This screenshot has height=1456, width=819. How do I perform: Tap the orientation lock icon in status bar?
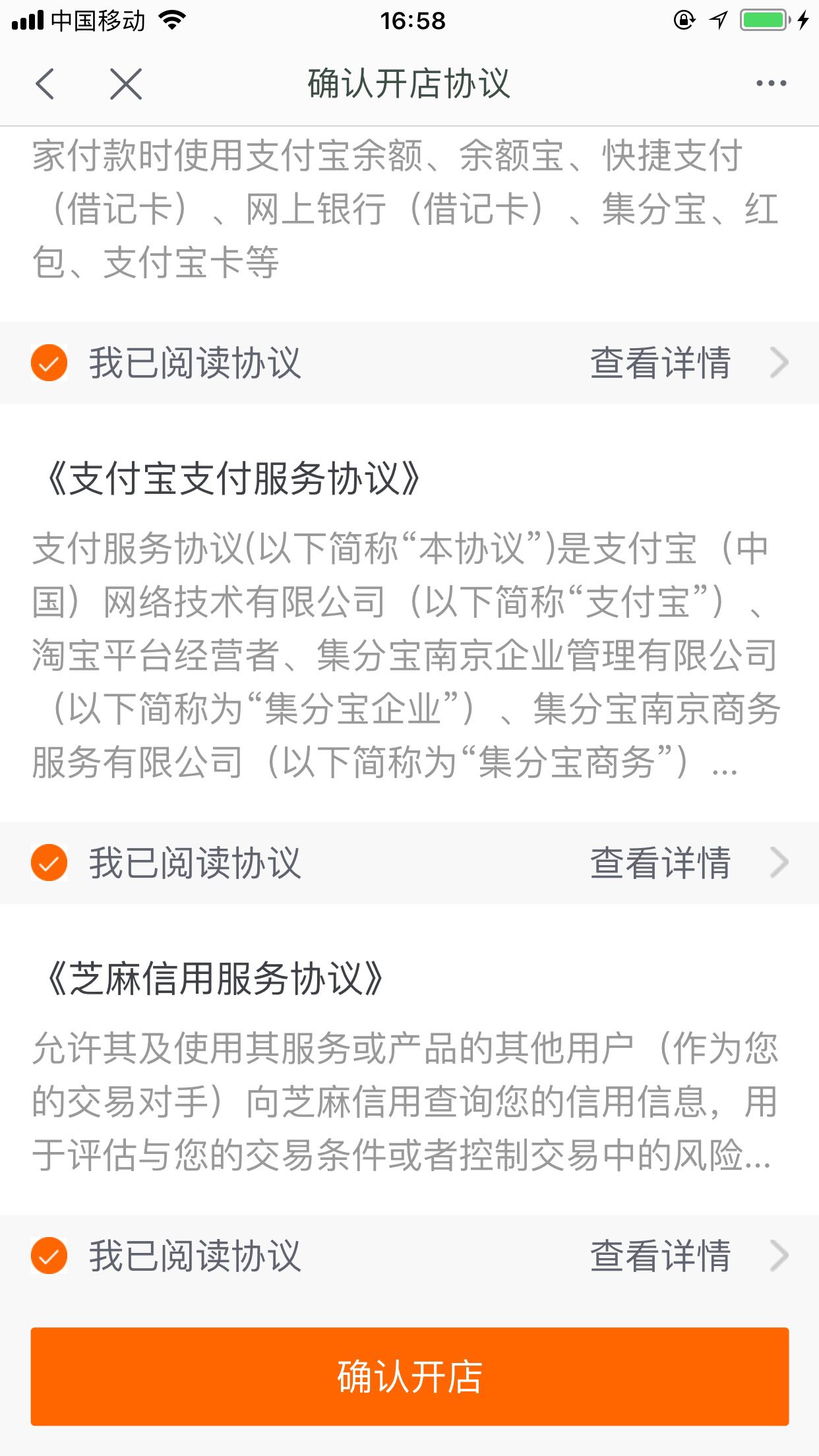coord(684,20)
